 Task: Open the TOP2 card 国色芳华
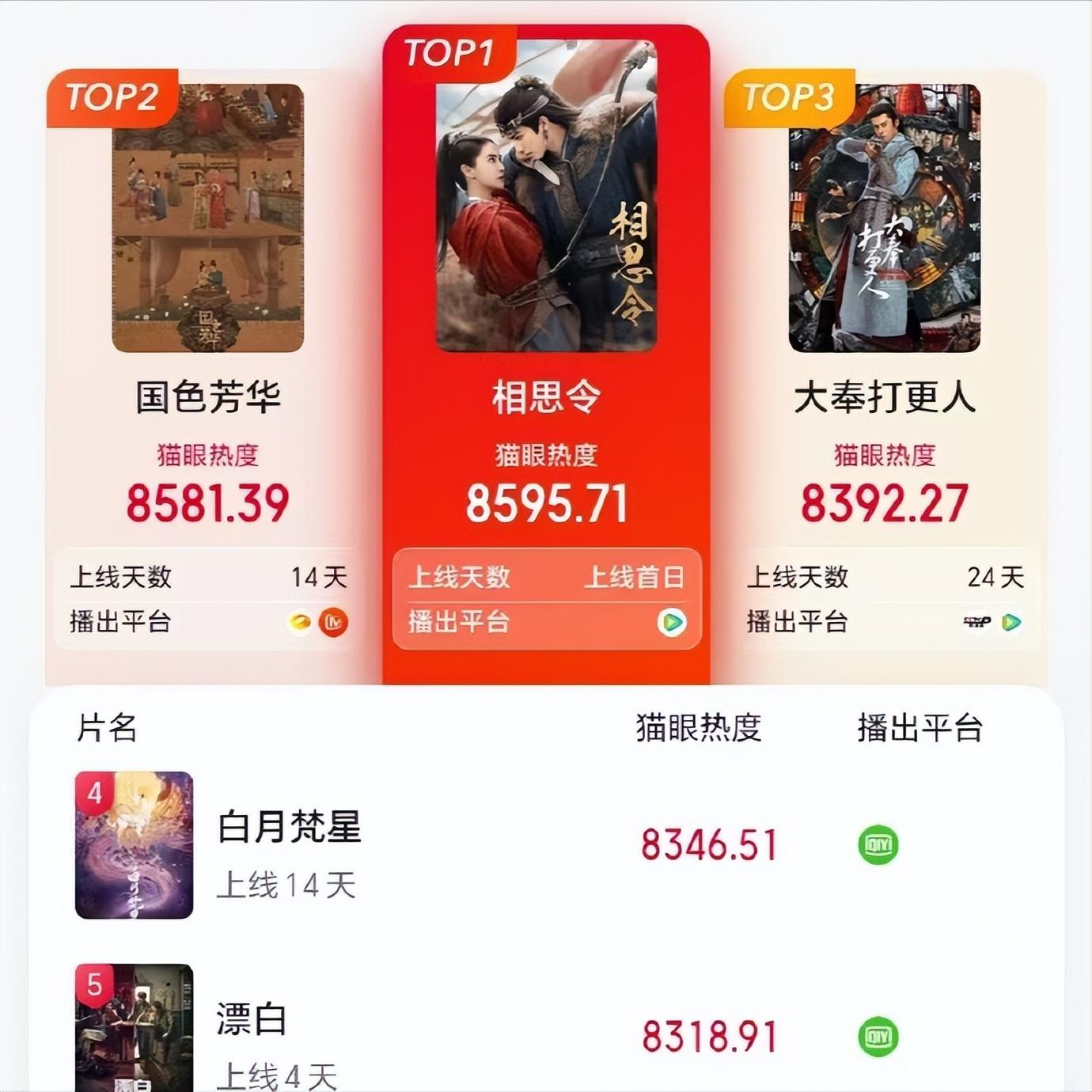click(x=209, y=377)
